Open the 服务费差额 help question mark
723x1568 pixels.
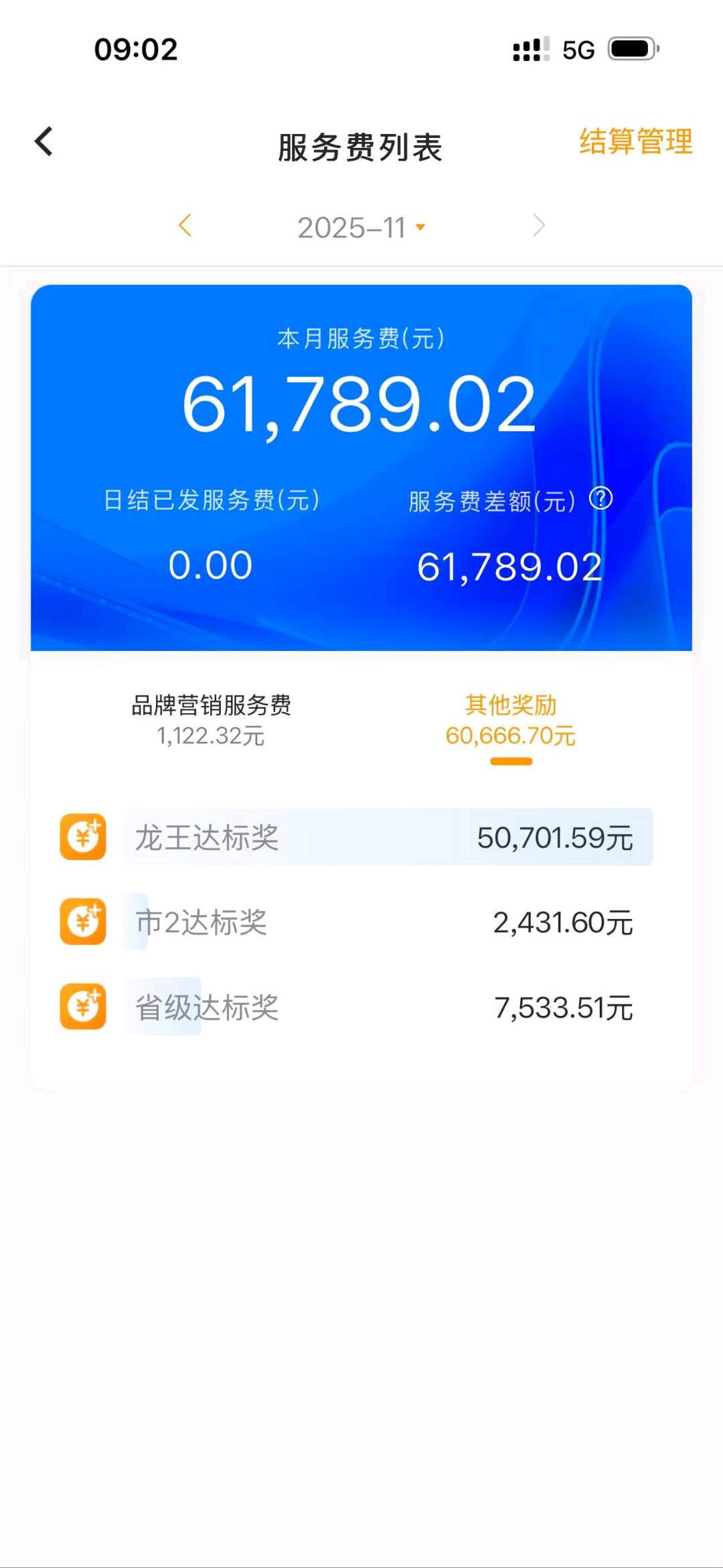pyautogui.click(x=600, y=498)
